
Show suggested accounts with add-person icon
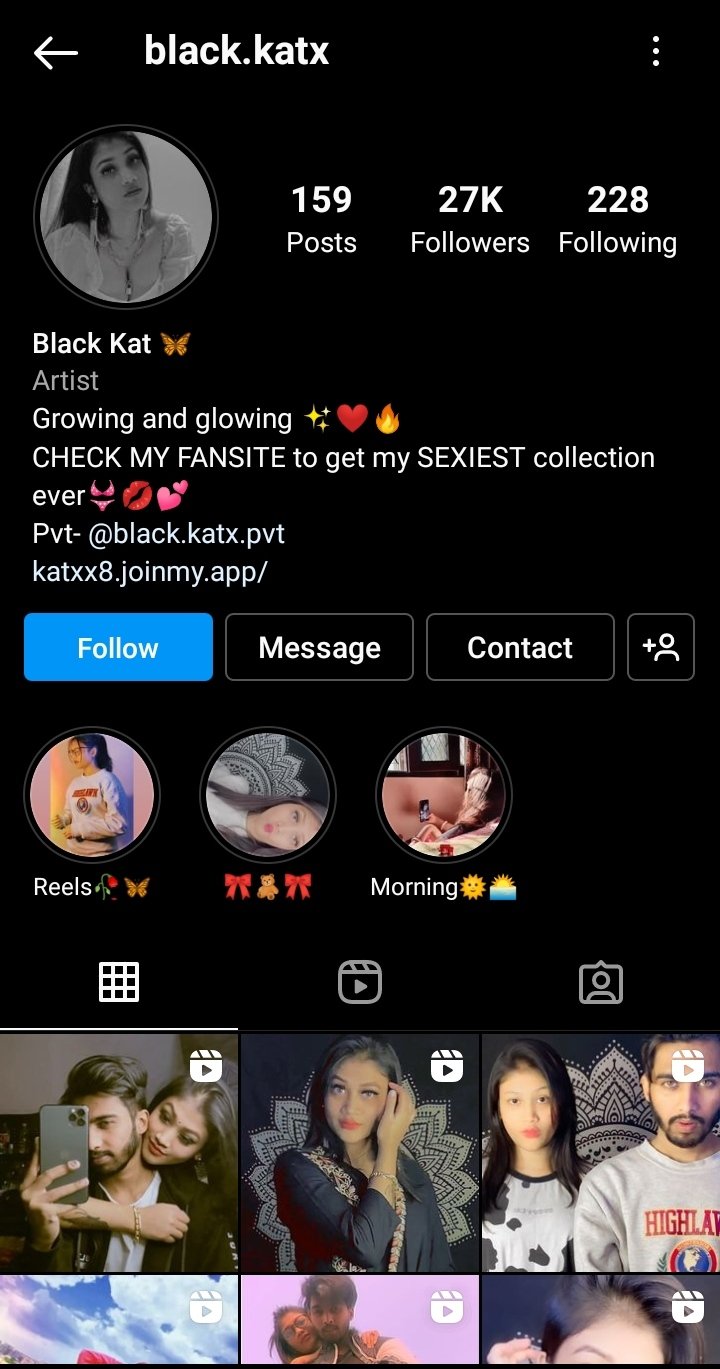pyautogui.click(x=660, y=647)
